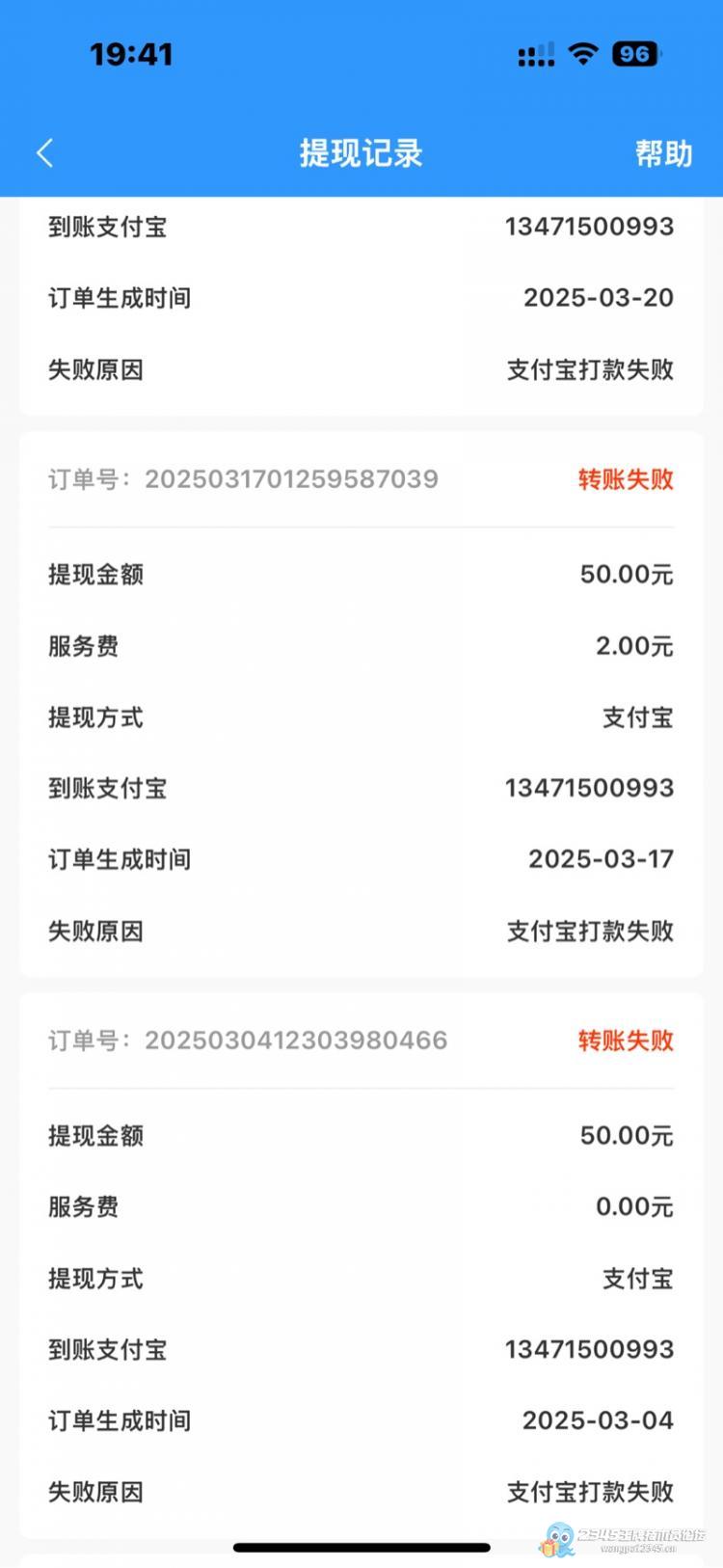Viewport: 723px width, 1568px height.
Task: Go back from the 提现记录 page
Action: coord(44,153)
